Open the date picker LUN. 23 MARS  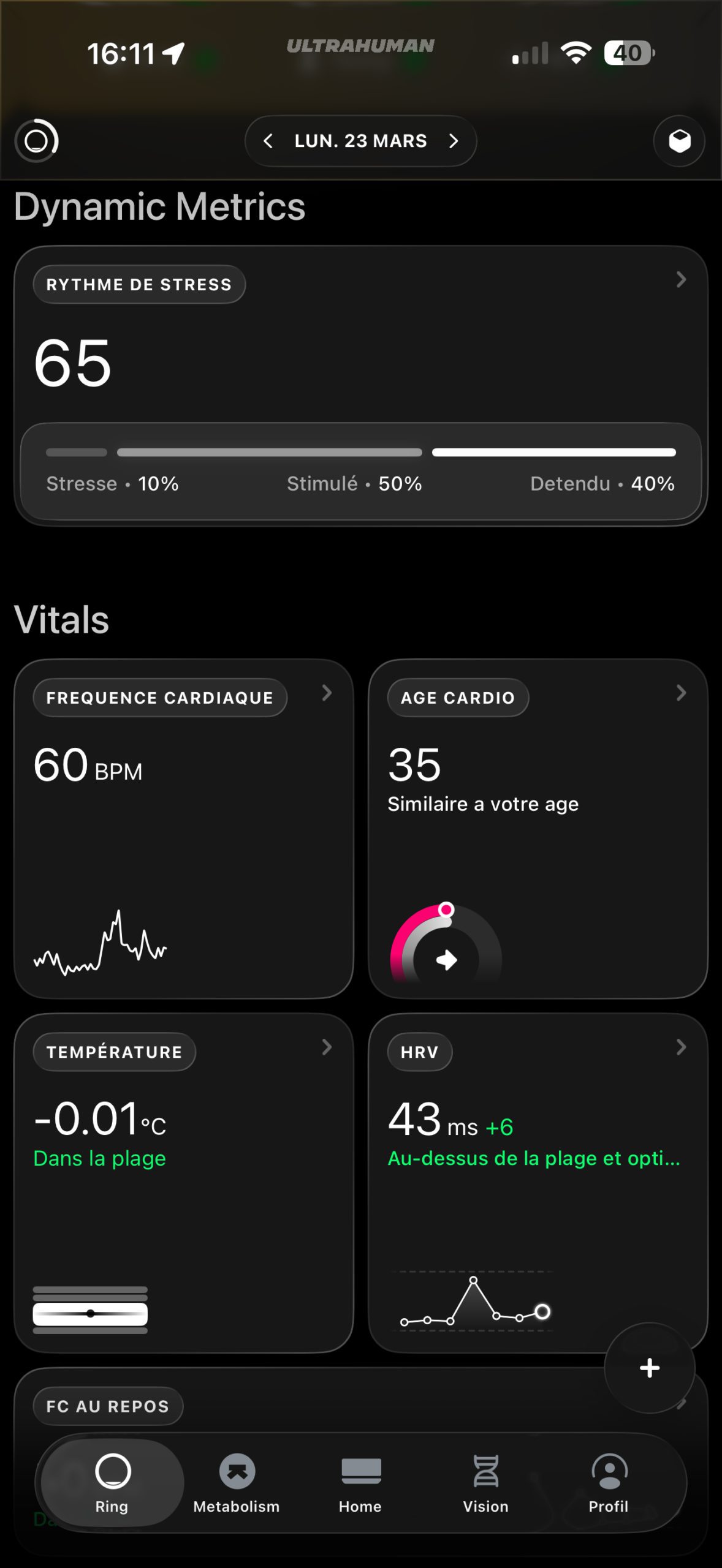(x=360, y=141)
